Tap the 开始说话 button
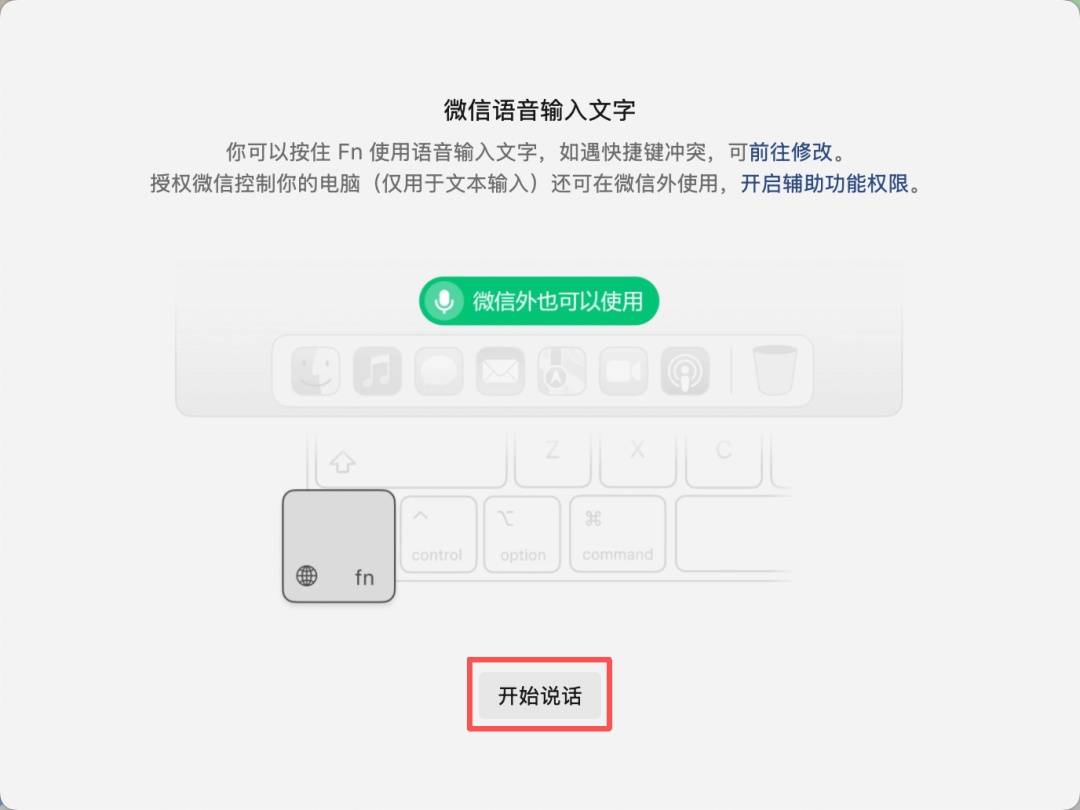 click(x=539, y=696)
